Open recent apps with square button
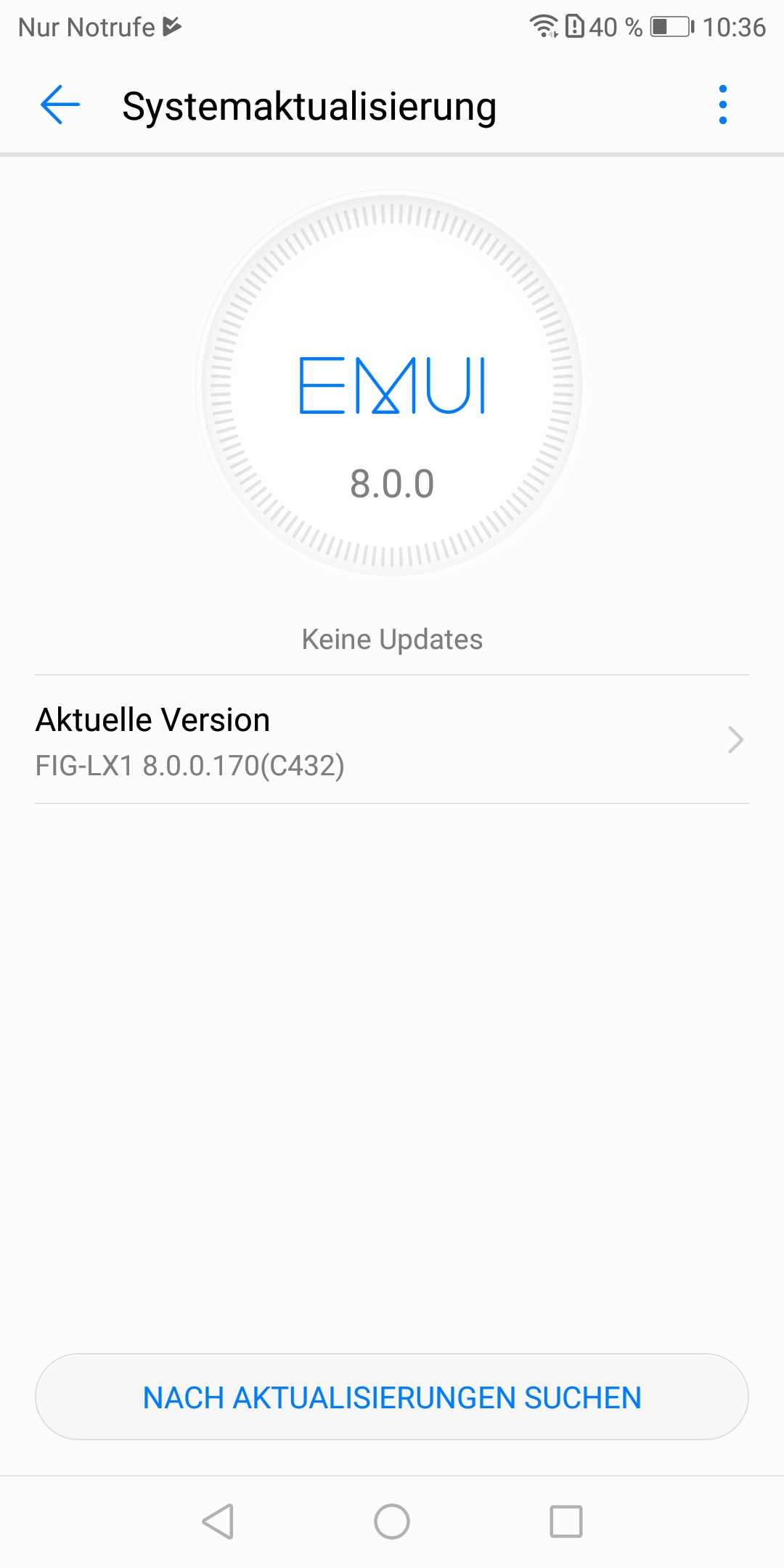The width and height of the screenshot is (784, 1568). pos(566,1521)
